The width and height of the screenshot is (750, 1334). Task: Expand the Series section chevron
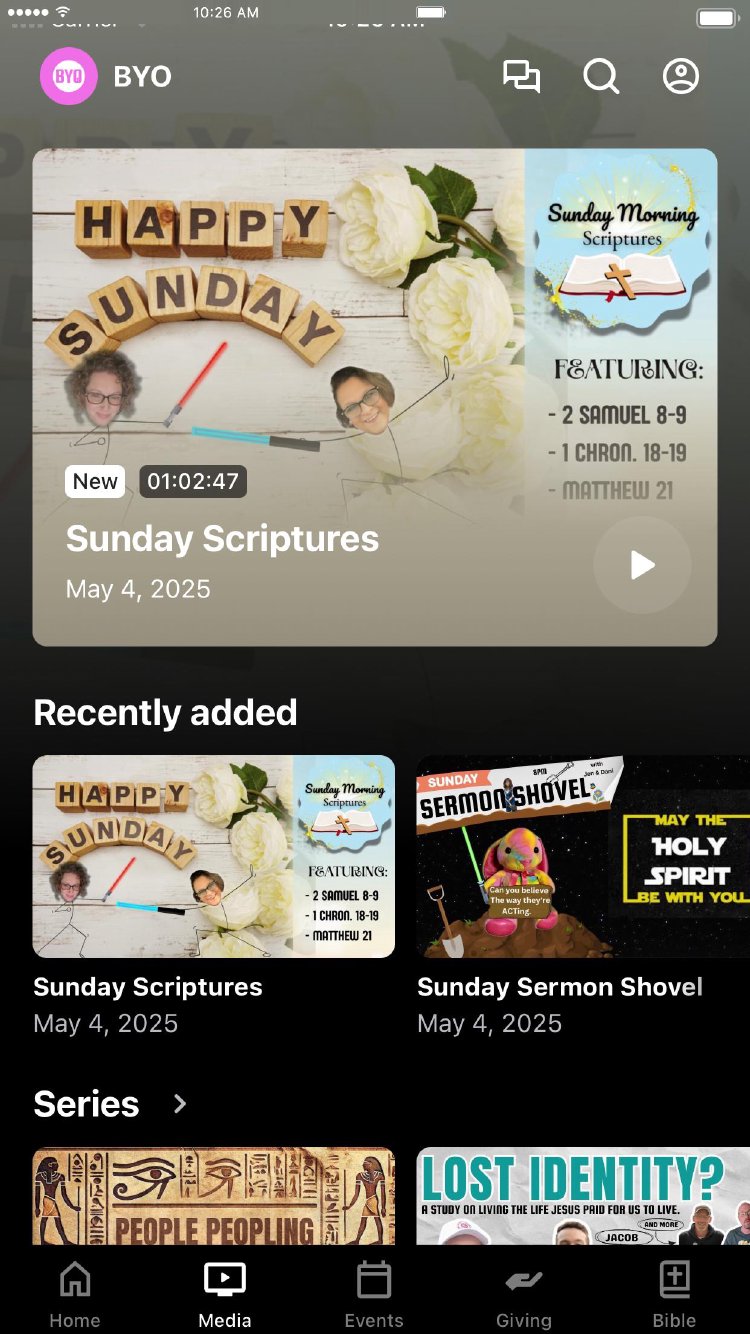[x=180, y=1104]
